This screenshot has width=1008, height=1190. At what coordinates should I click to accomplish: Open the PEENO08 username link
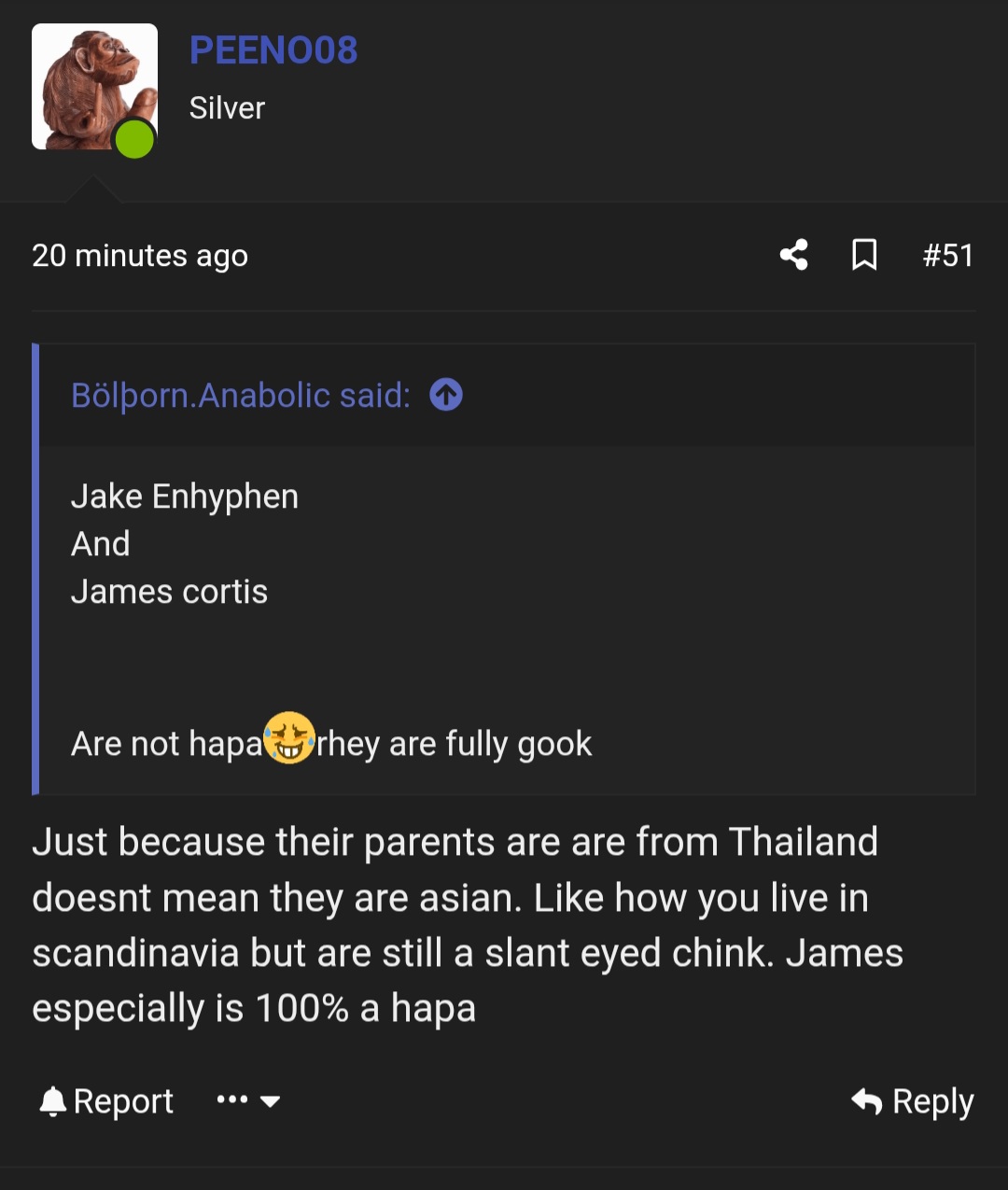tap(273, 50)
